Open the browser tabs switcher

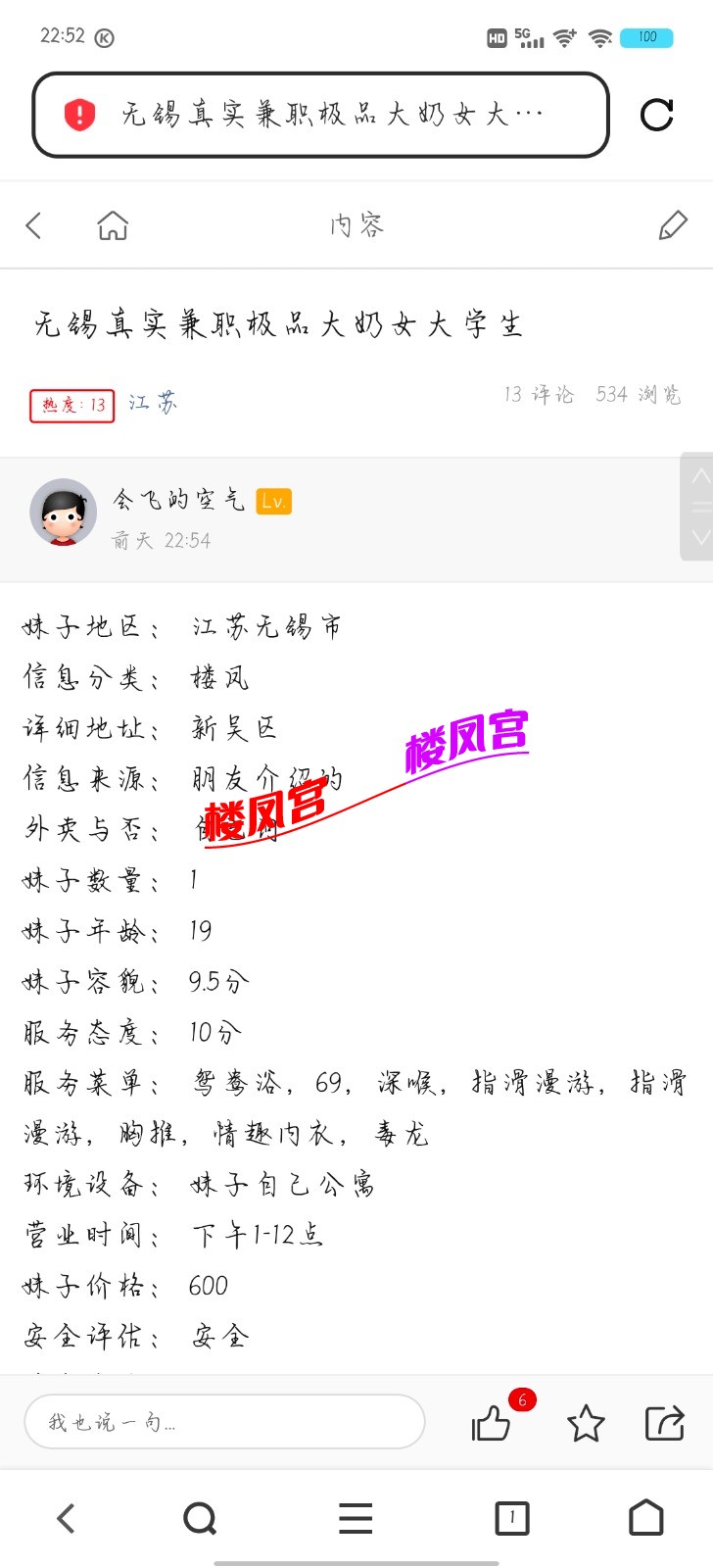511,1518
